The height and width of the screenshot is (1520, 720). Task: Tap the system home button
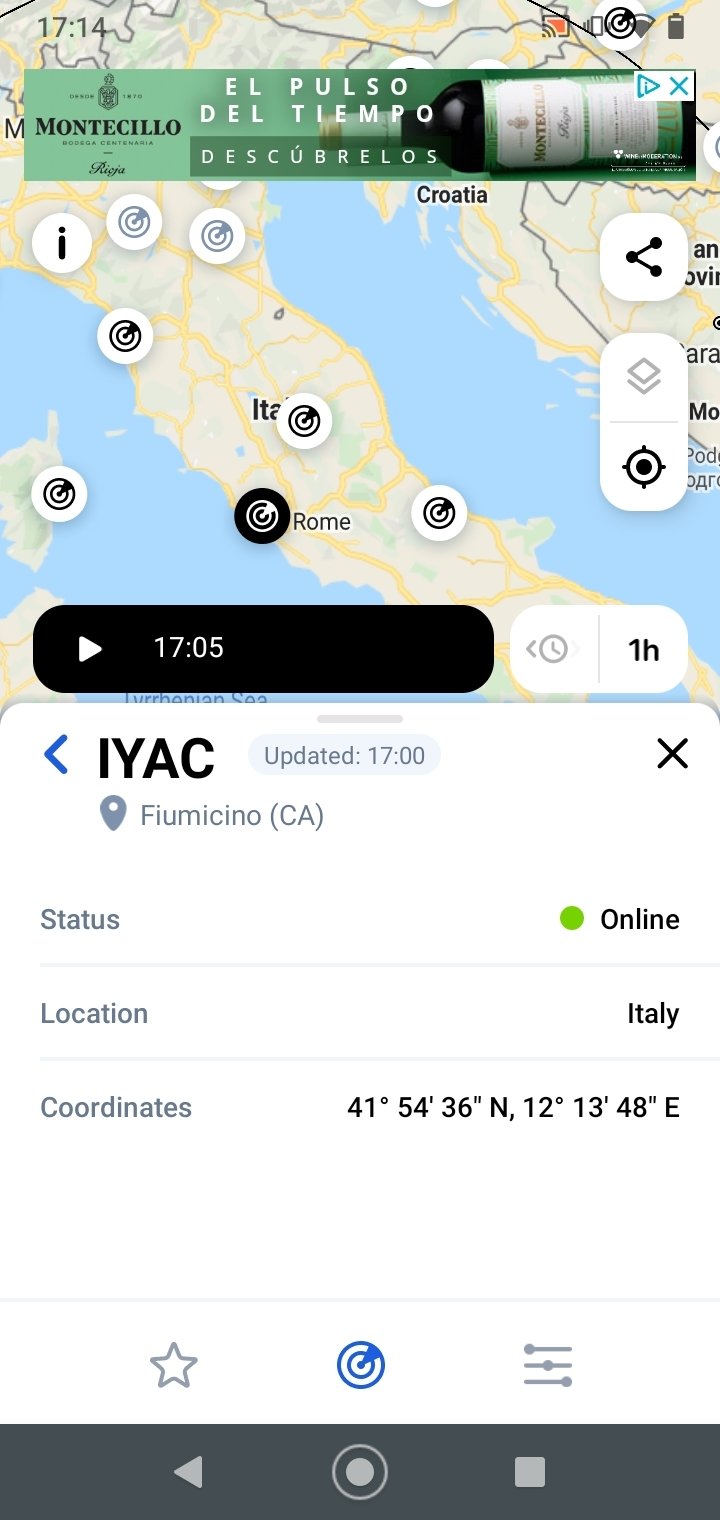360,1472
